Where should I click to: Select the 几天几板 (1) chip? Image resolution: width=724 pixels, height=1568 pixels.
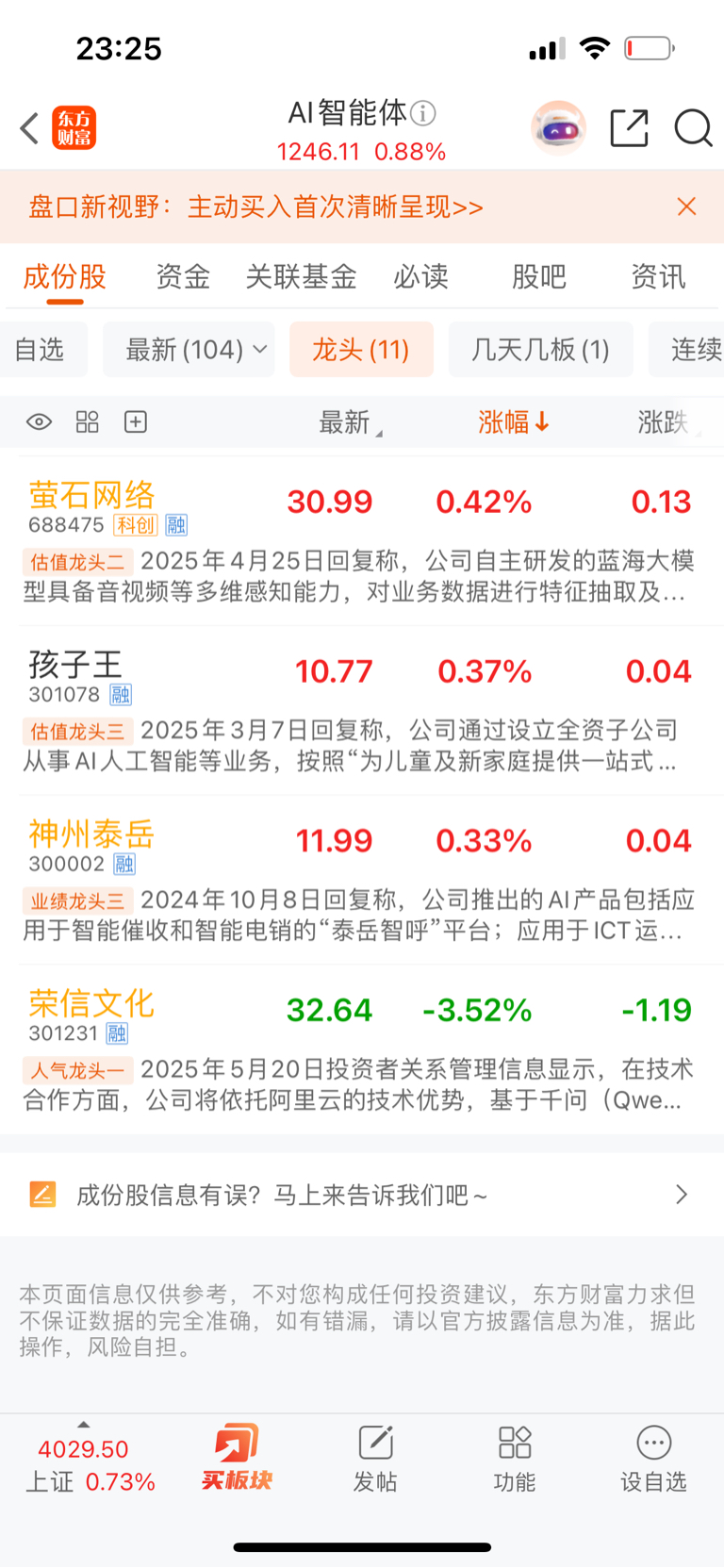click(540, 350)
